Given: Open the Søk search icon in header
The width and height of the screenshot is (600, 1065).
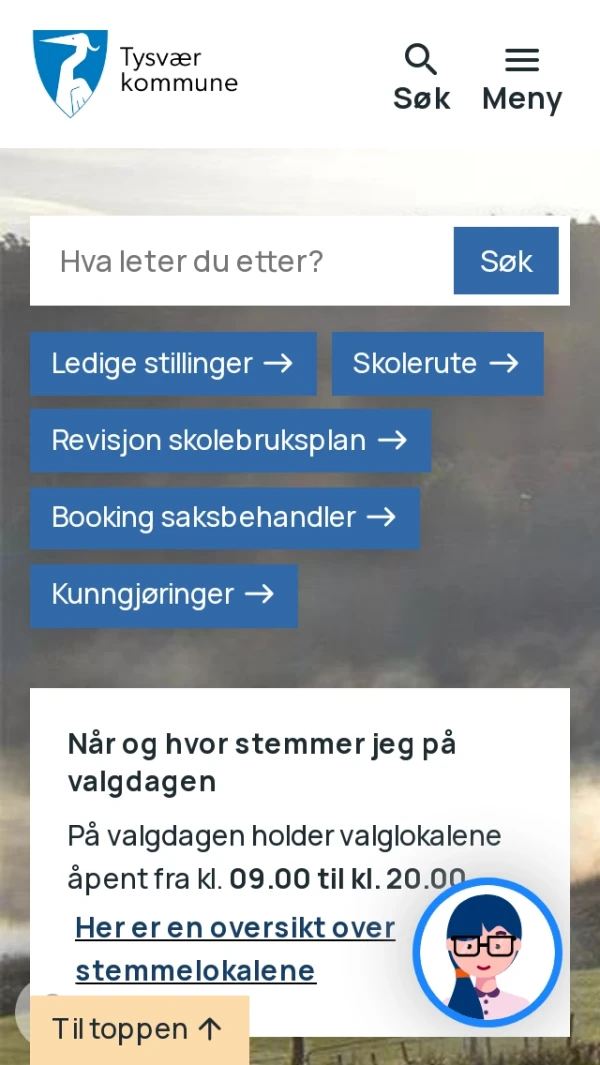Looking at the screenshot, I should (421, 77).
